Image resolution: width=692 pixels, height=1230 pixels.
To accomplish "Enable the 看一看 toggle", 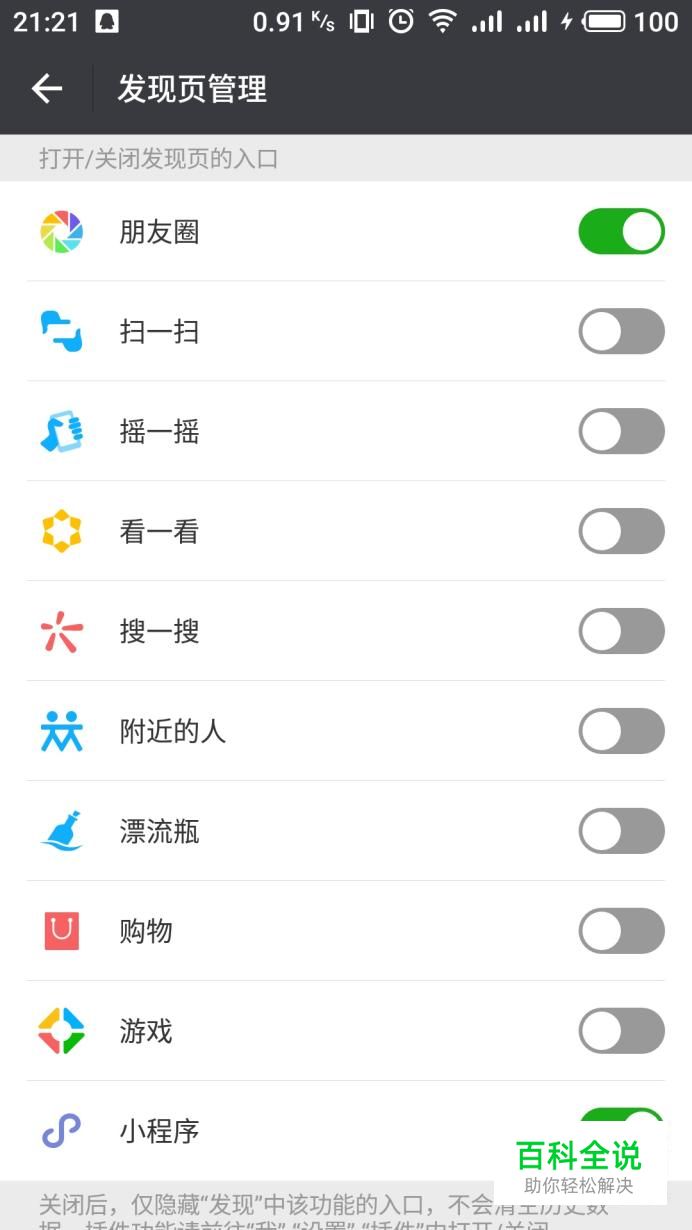I will pyautogui.click(x=621, y=531).
